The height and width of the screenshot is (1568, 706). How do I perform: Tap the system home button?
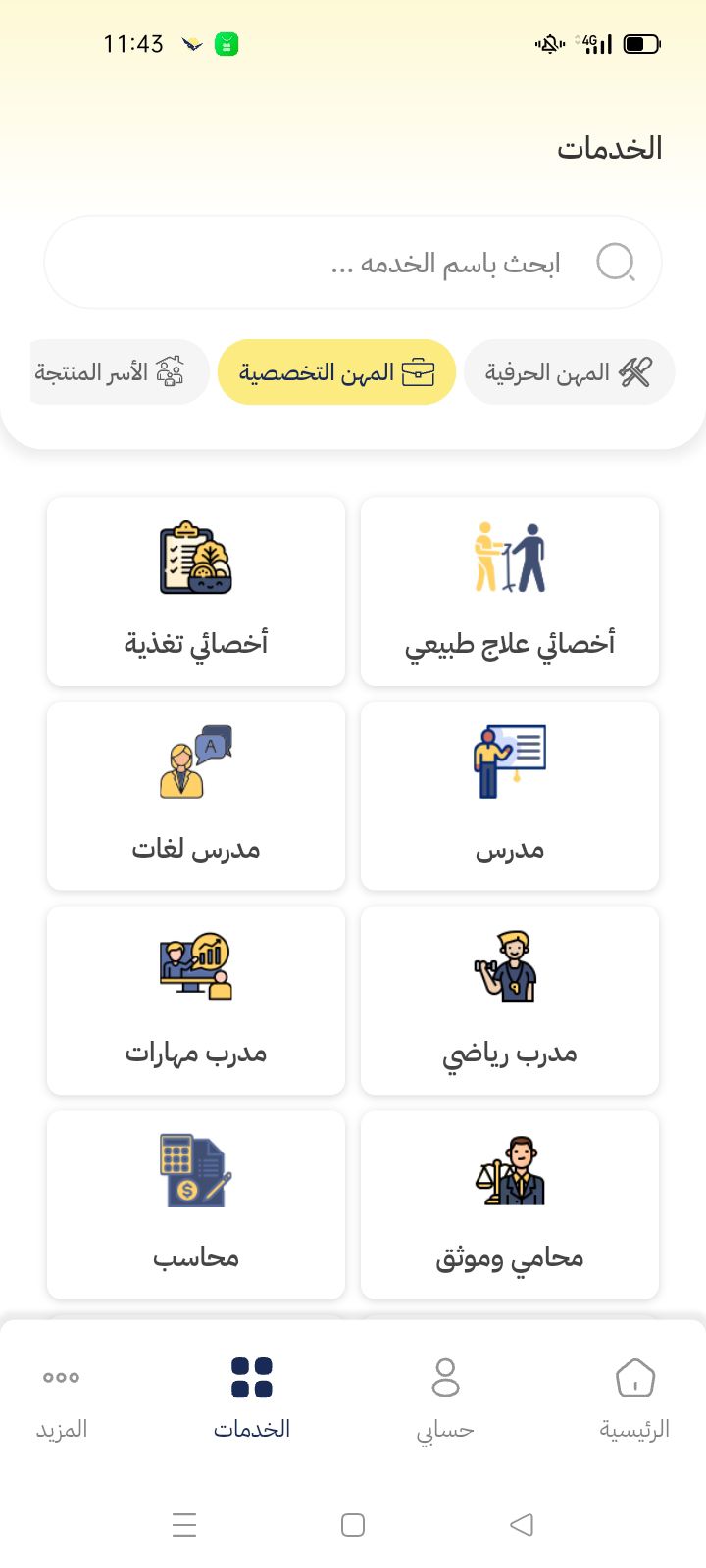tap(353, 1524)
